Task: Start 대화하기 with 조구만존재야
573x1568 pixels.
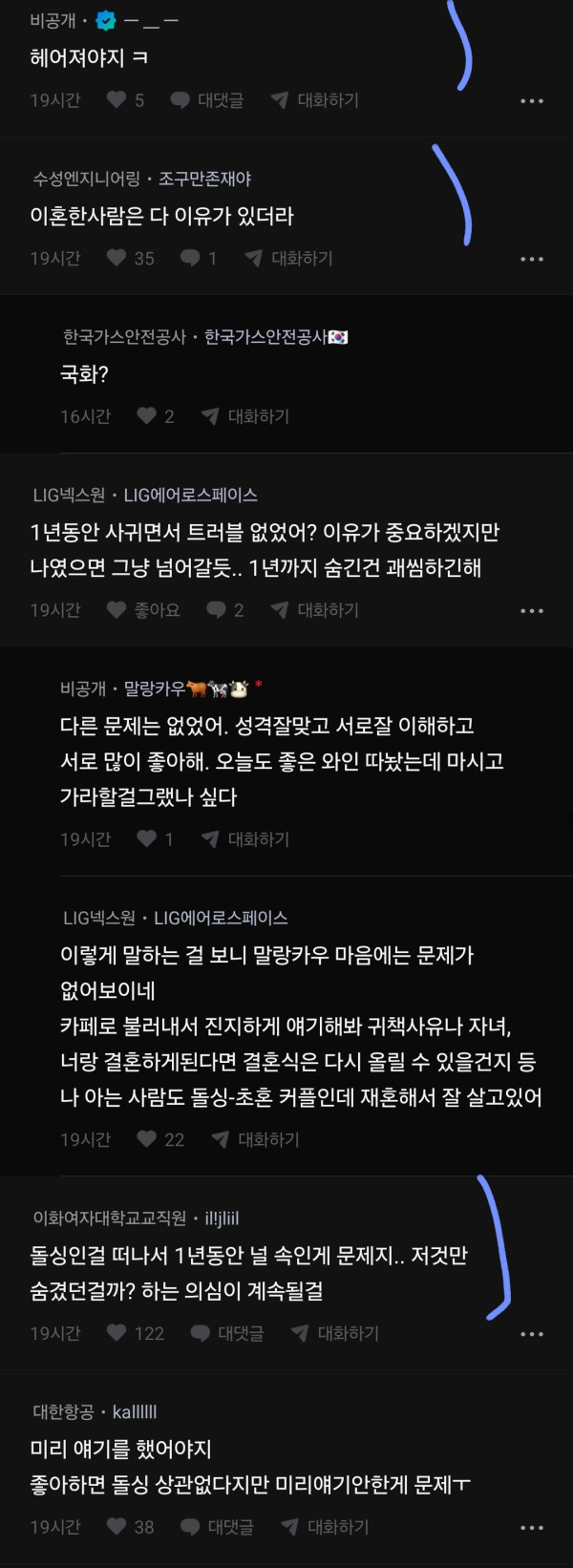Action: coord(288,258)
